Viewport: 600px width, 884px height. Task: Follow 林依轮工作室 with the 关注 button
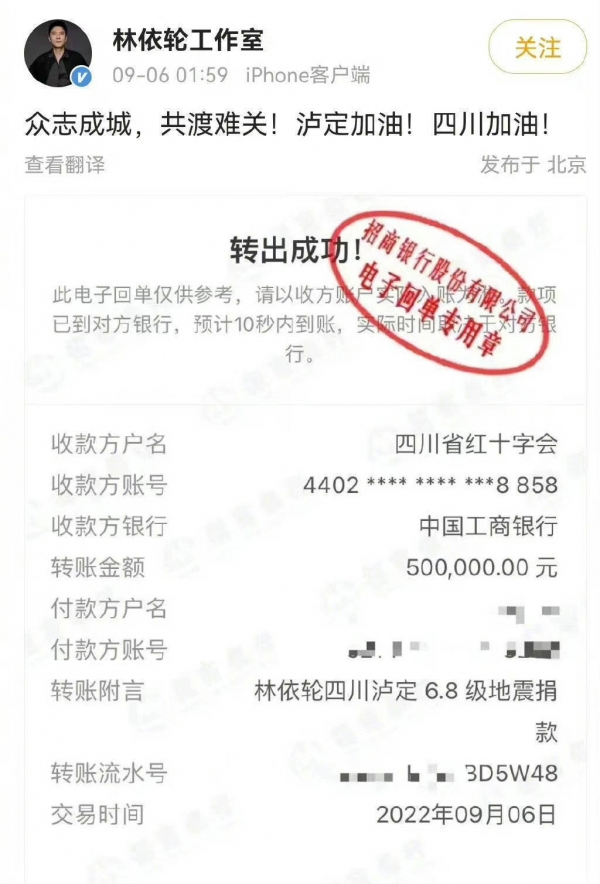point(536,49)
